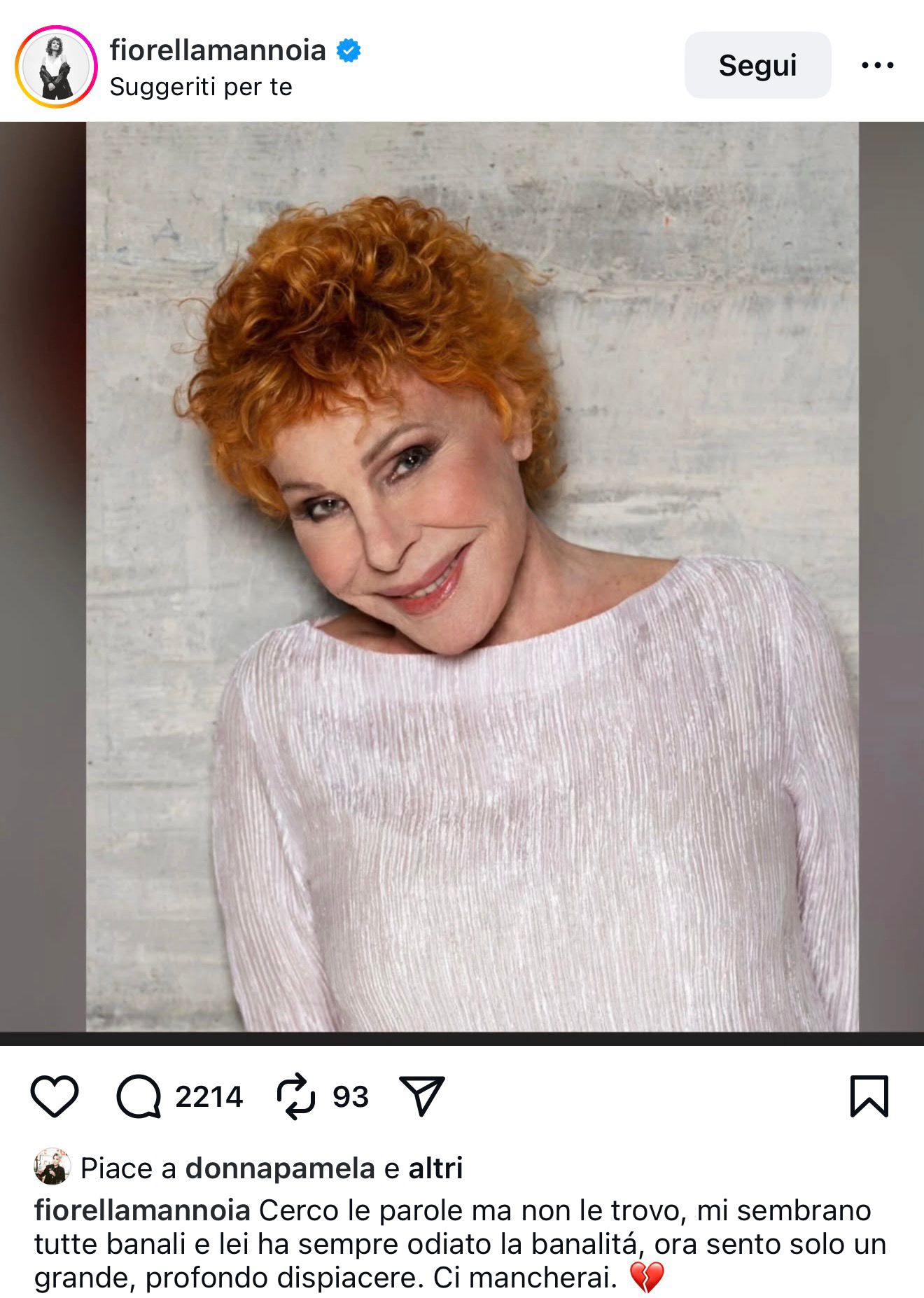
Task: View the list of altri who liked
Action: pos(435,1168)
